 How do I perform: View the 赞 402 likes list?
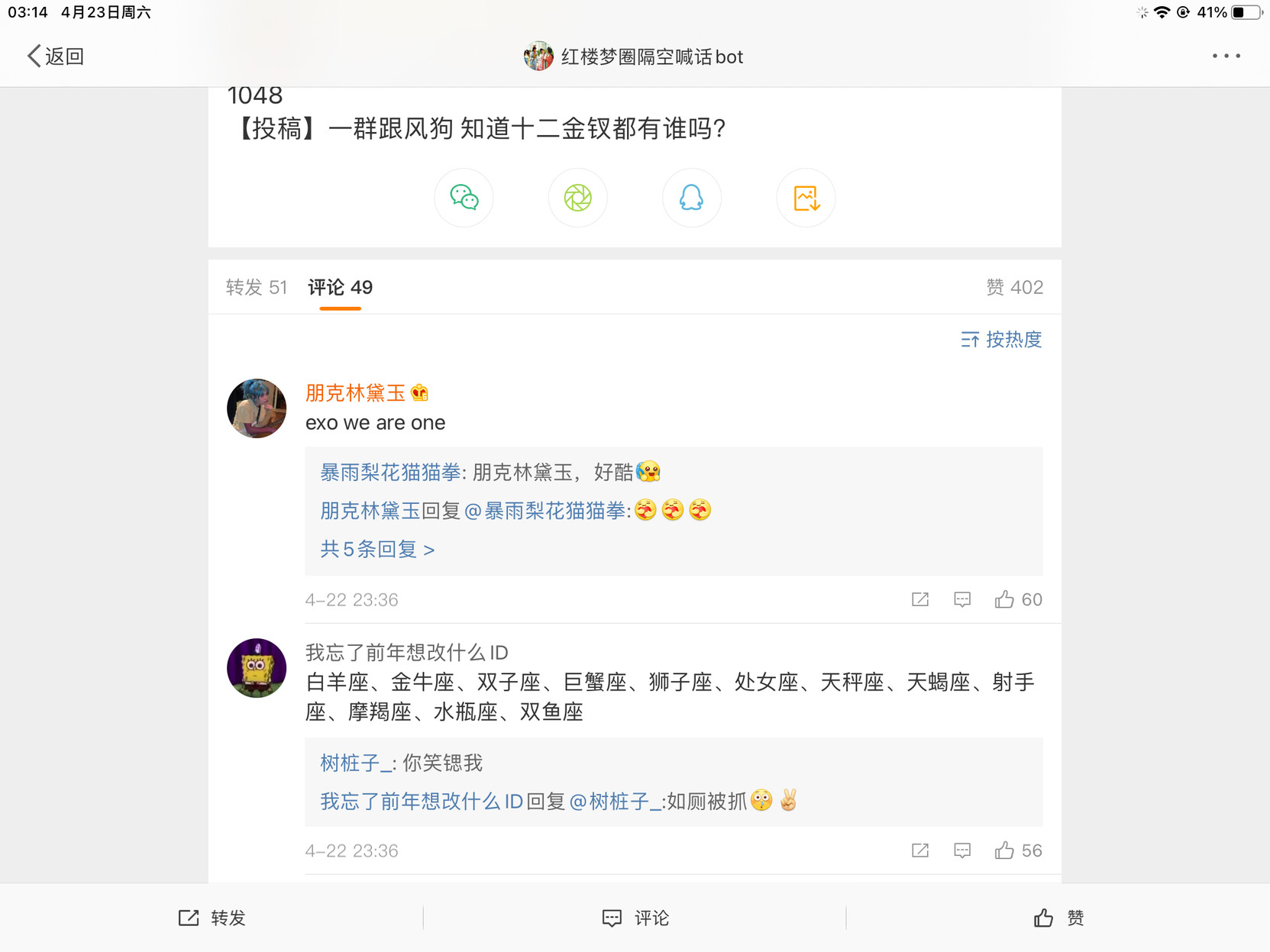(x=1013, y=288)
